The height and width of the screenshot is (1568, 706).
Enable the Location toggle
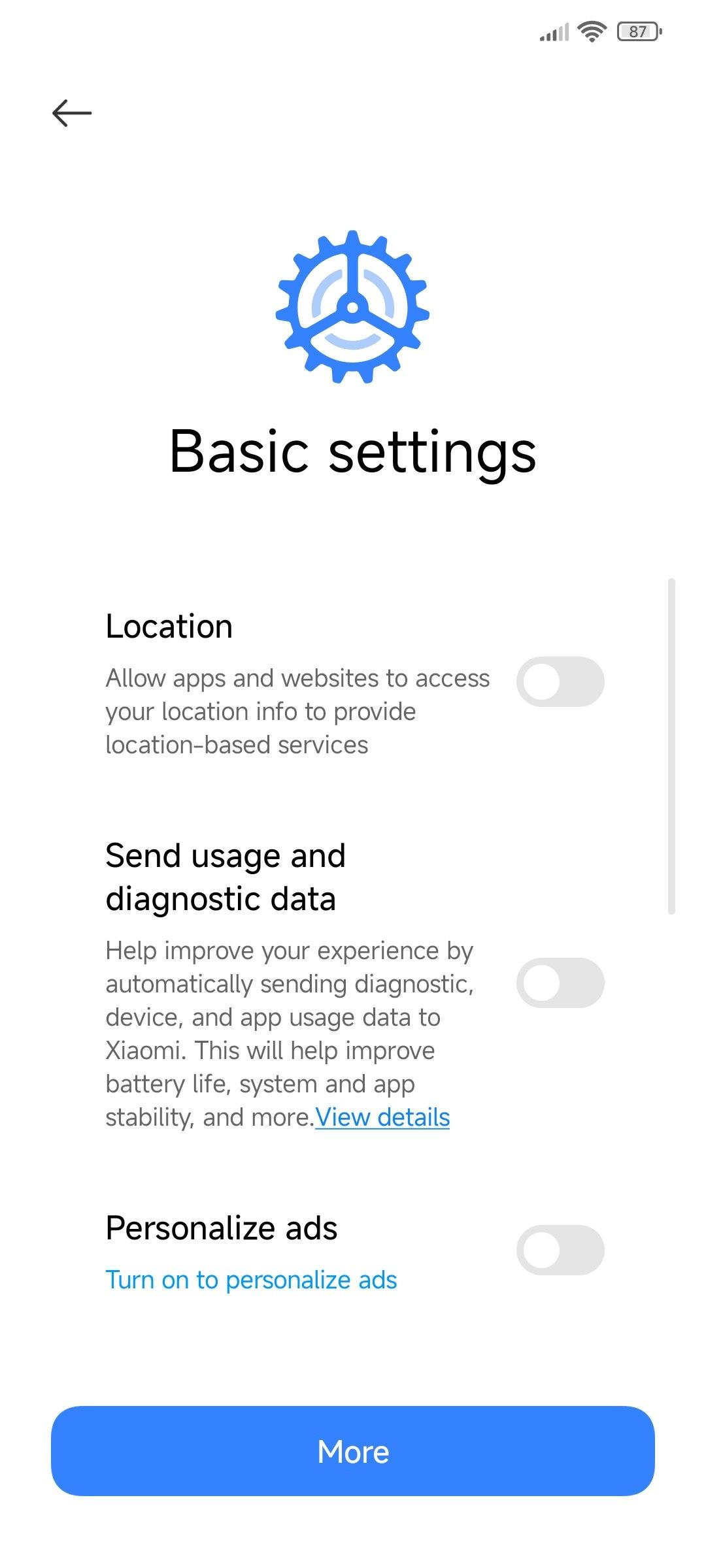pyautogui.click(x=560, y=681)
